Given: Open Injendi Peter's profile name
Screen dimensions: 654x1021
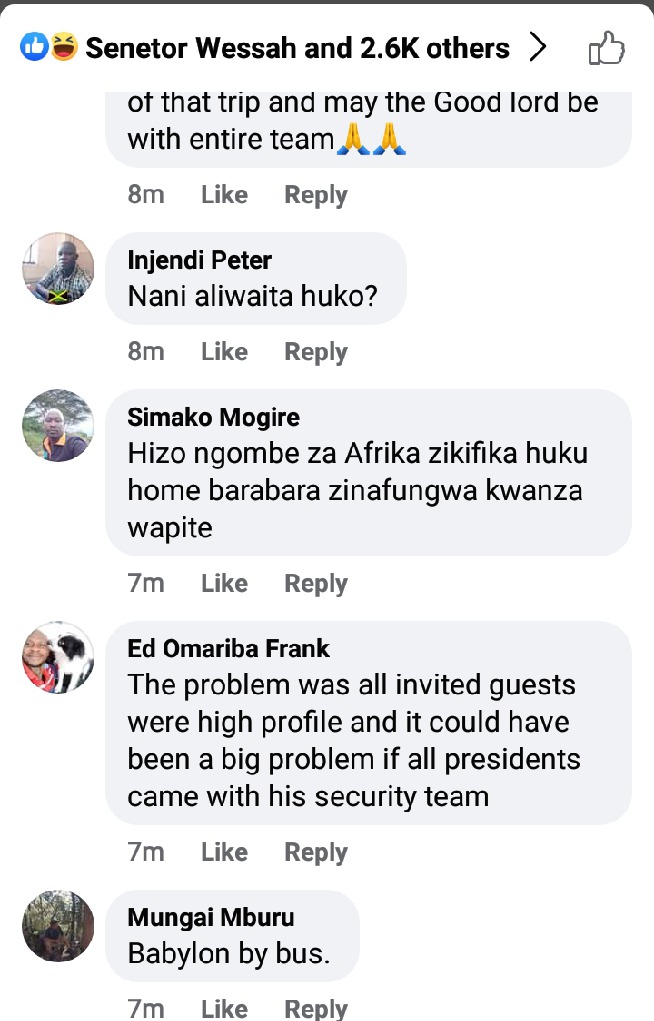Looking at the screenshot, I should pos(200,260).
